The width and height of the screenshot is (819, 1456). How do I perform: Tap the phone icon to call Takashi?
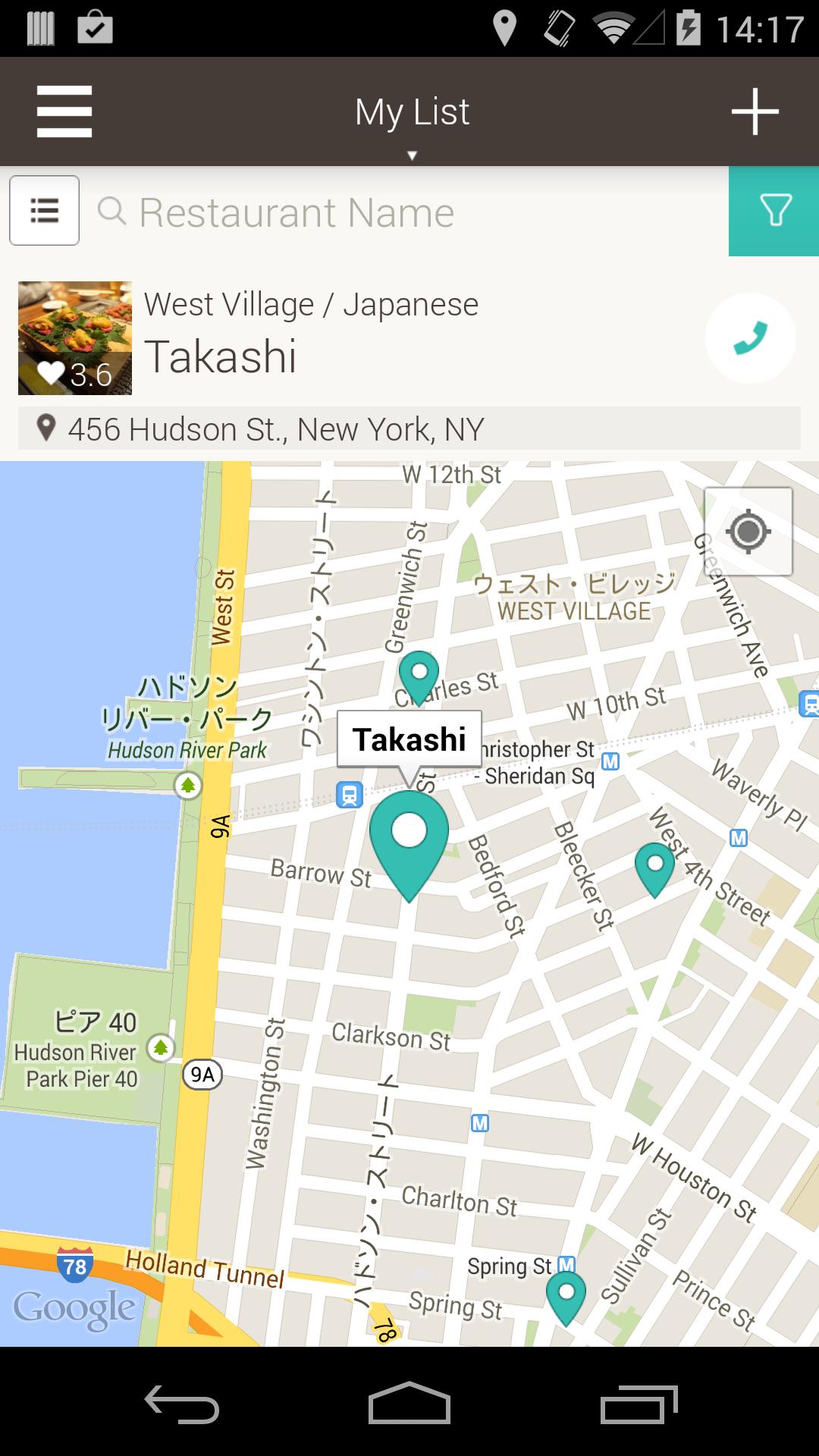[750, 337]
